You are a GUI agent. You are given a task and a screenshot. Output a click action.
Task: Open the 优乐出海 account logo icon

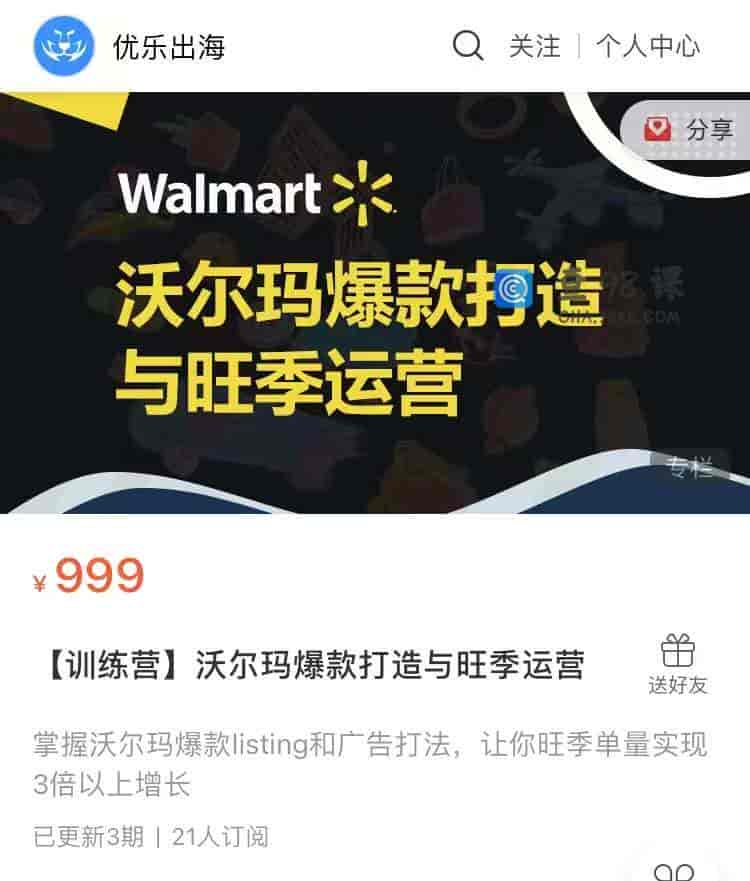(62, 44)
